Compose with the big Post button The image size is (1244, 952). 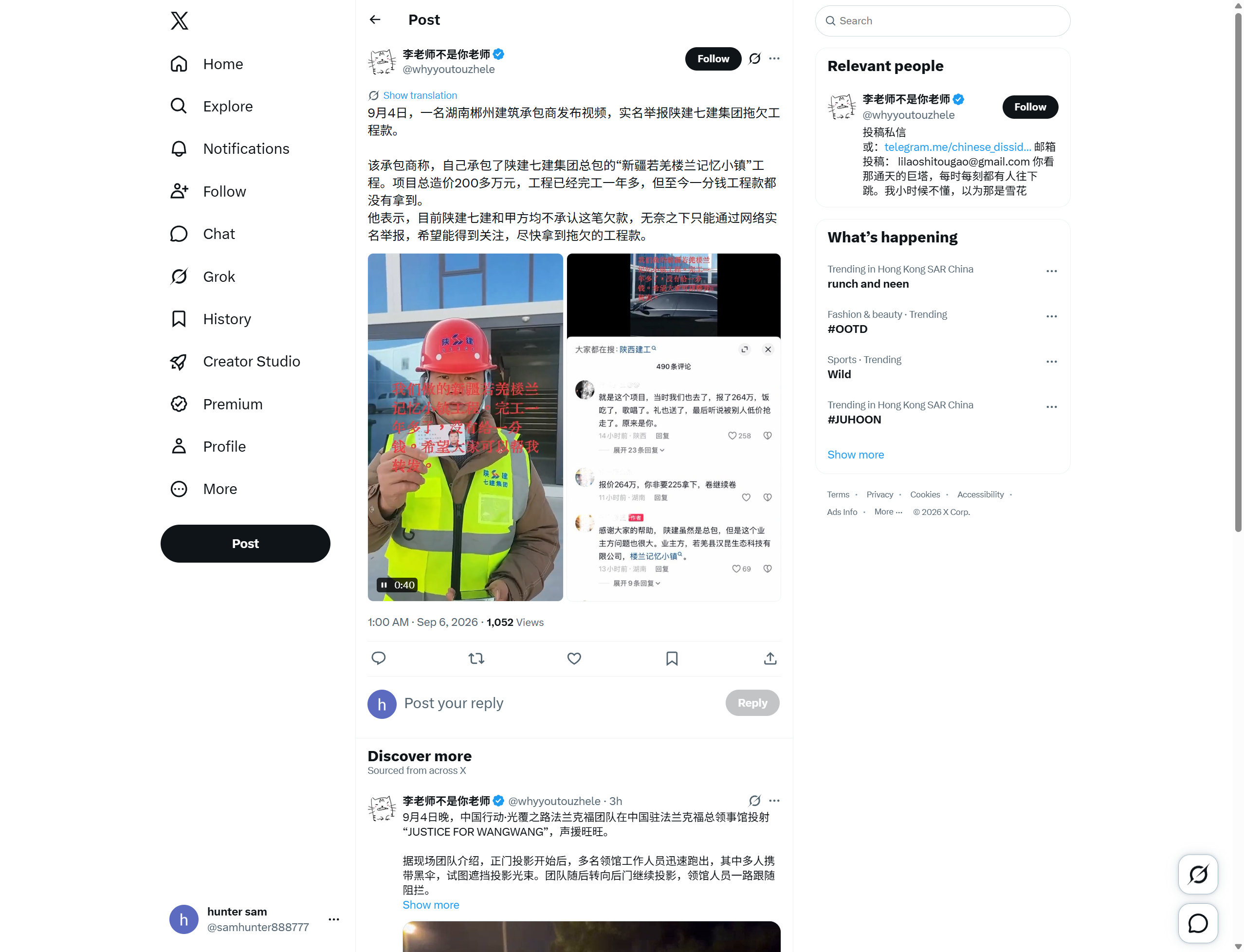point(245,544)
